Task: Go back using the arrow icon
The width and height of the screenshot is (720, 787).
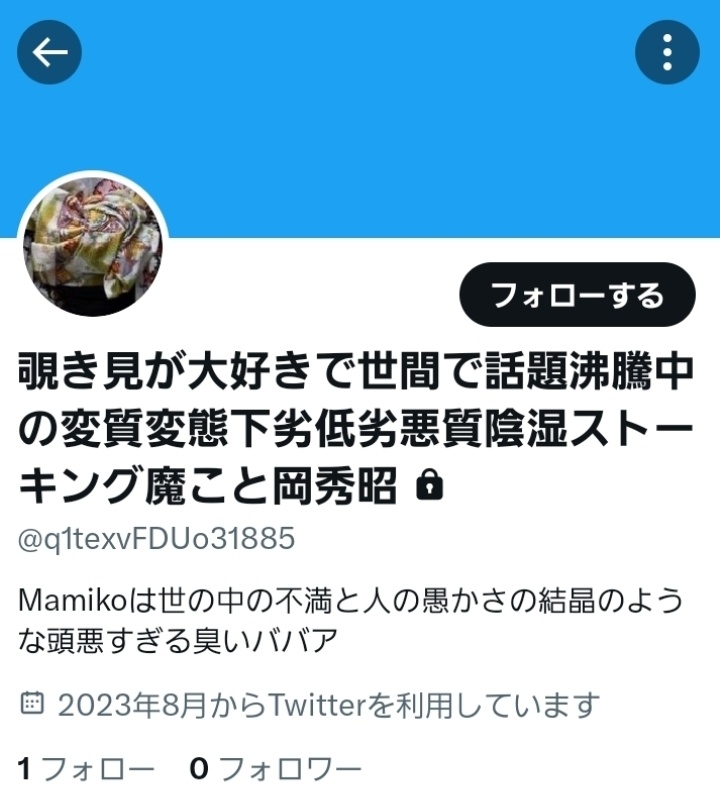Action: (50, 52)
